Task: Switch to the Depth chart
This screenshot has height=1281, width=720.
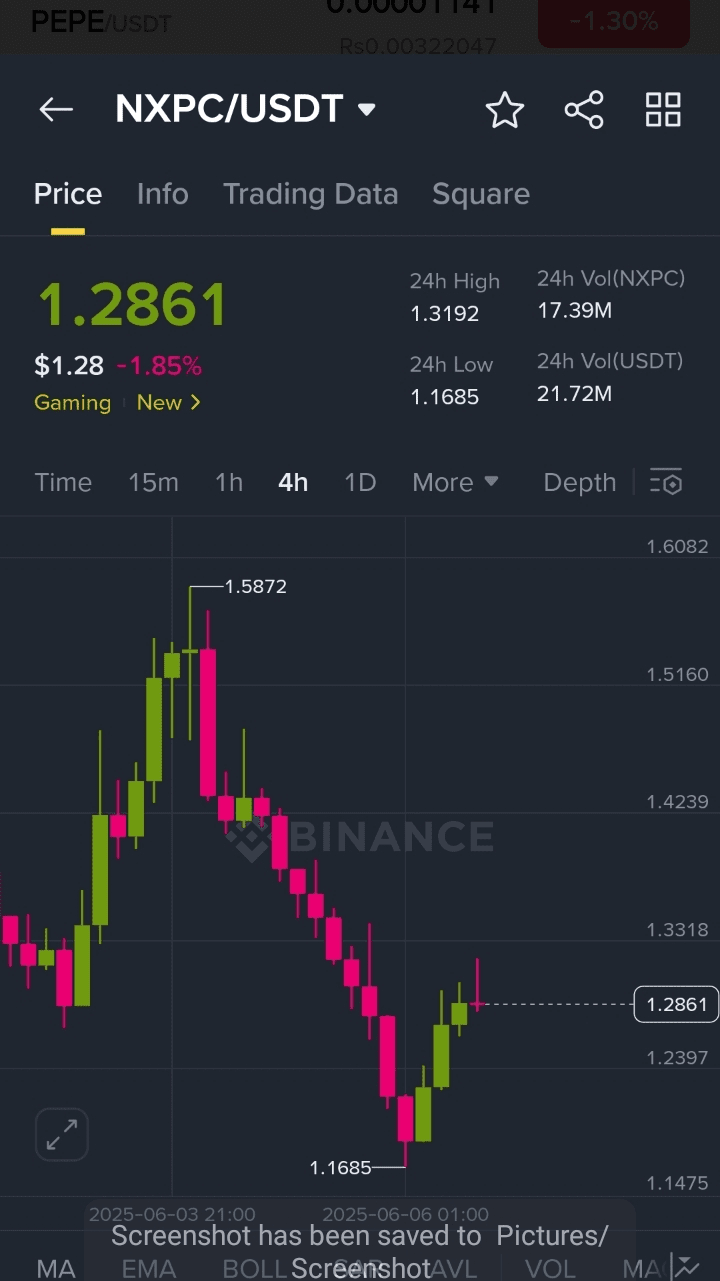Action: coord(579,482)
